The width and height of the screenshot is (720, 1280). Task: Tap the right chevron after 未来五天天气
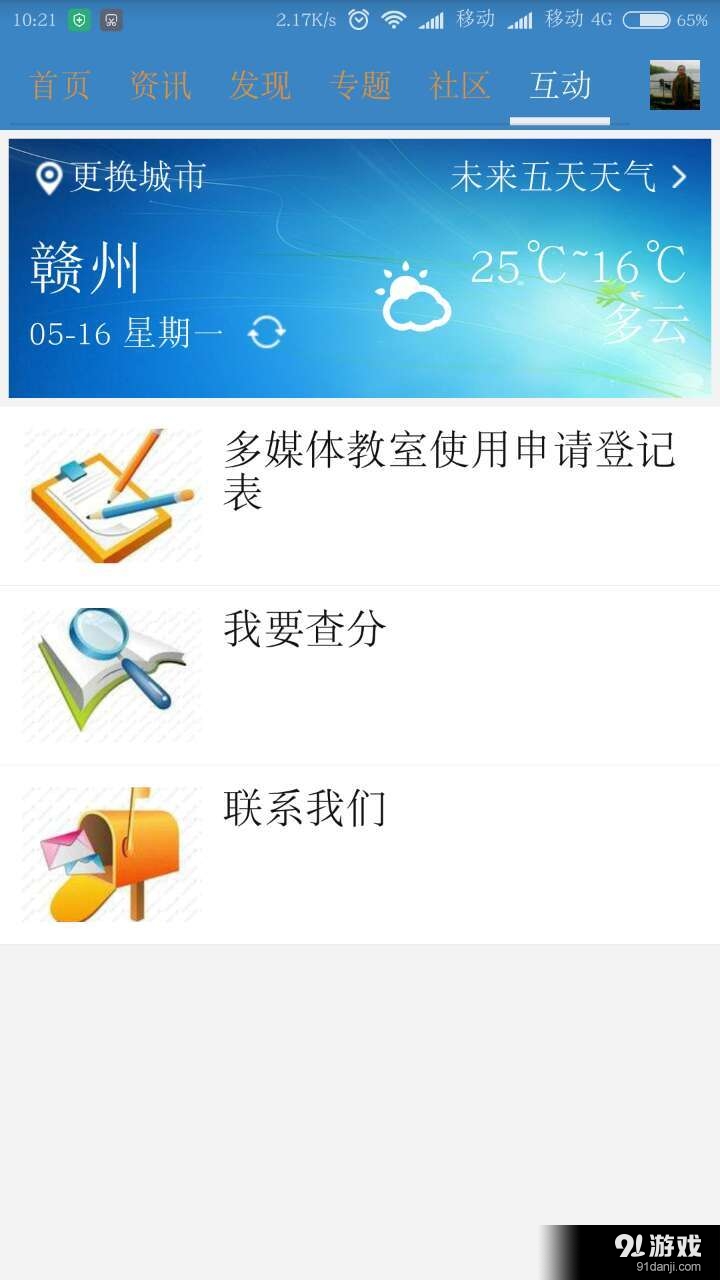pos(676,177)
